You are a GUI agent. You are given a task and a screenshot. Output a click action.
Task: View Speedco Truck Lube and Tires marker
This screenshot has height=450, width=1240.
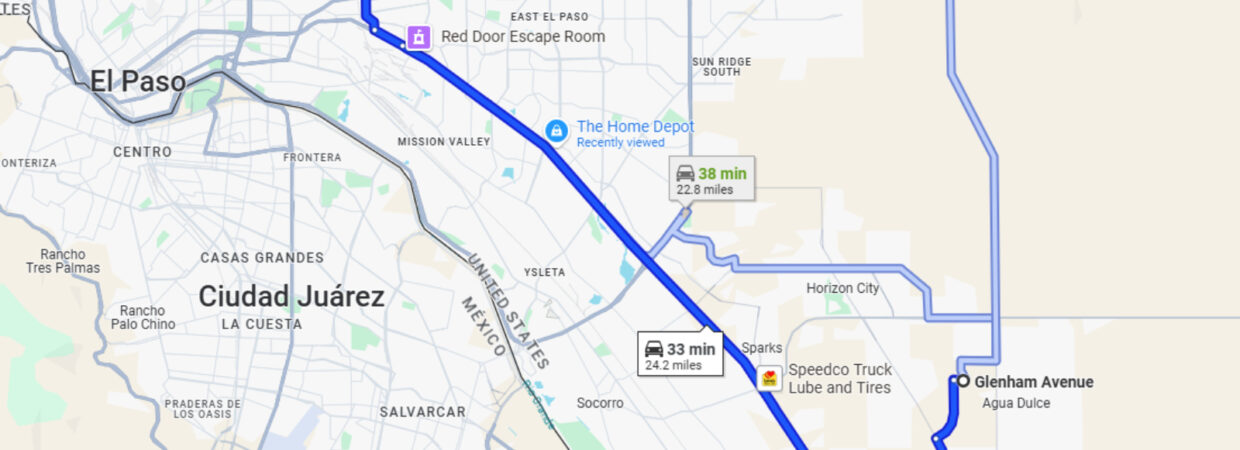click(770, 378)
